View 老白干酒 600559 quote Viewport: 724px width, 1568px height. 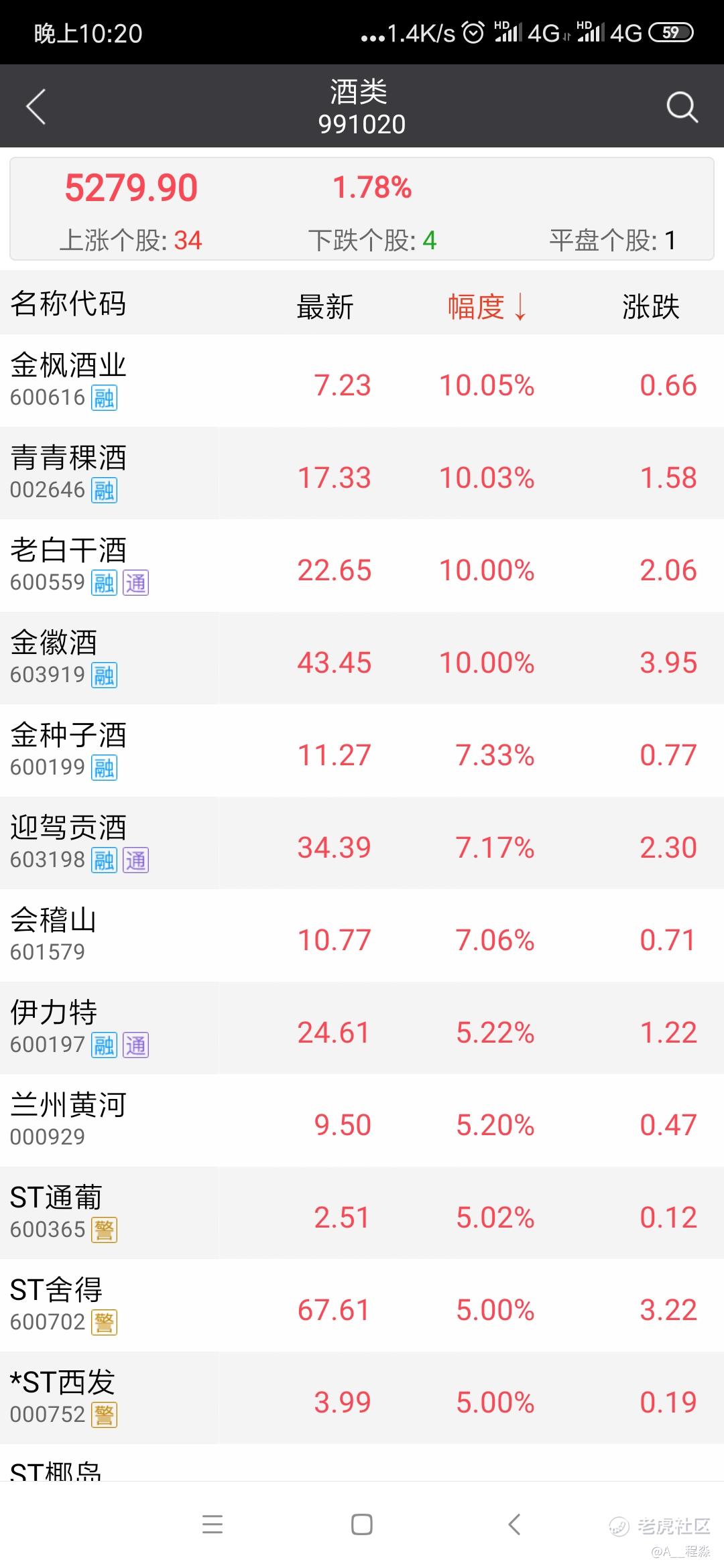pyautogui.click(x=362, y=566)
